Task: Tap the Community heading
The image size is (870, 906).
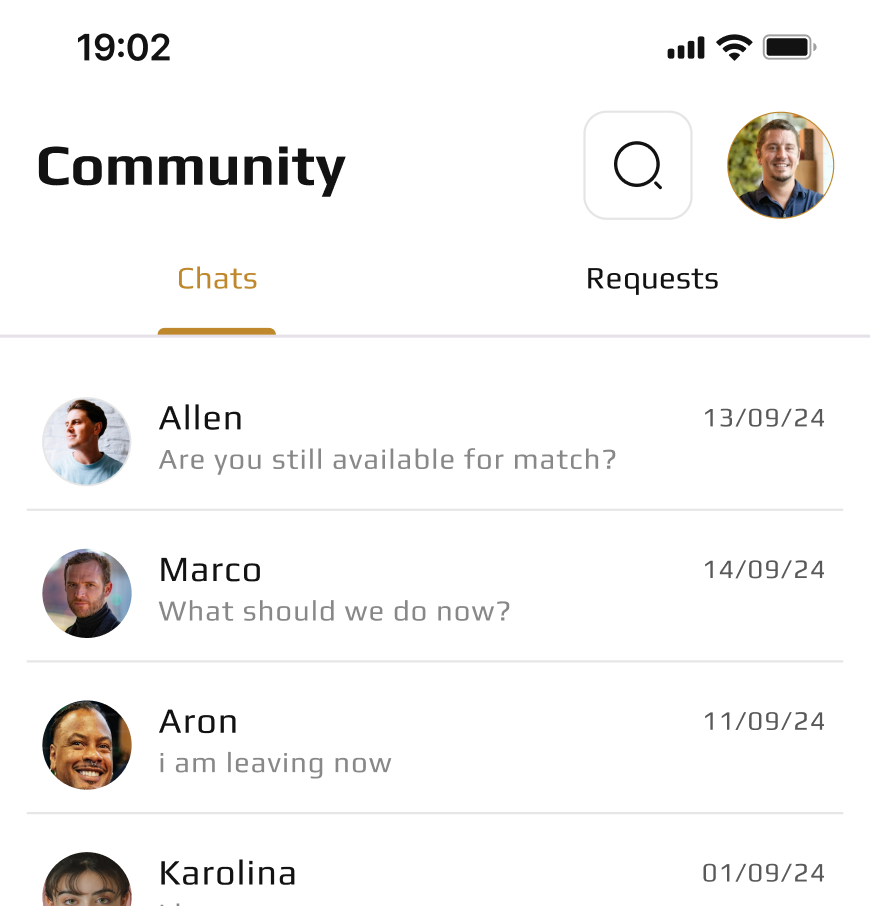Action: tap(191, 165)
